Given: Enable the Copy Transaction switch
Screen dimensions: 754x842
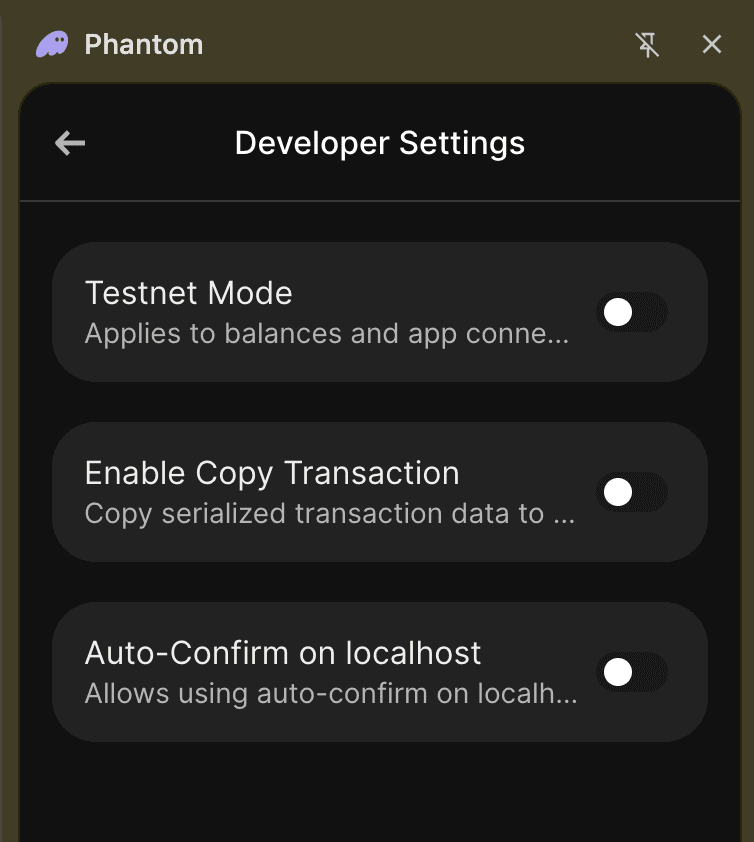Looking at the screenshot, I should click(631, 492).
